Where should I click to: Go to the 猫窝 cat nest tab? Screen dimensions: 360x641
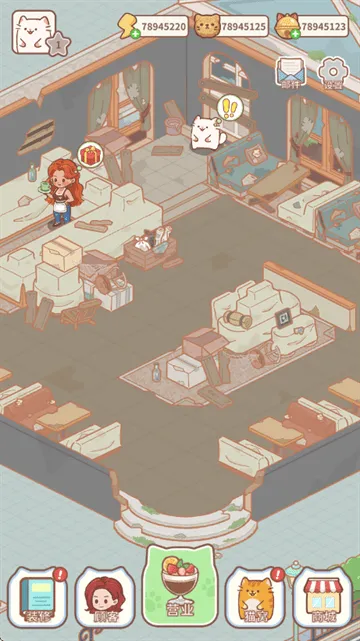pyautogui.click(x=255, y=597)
